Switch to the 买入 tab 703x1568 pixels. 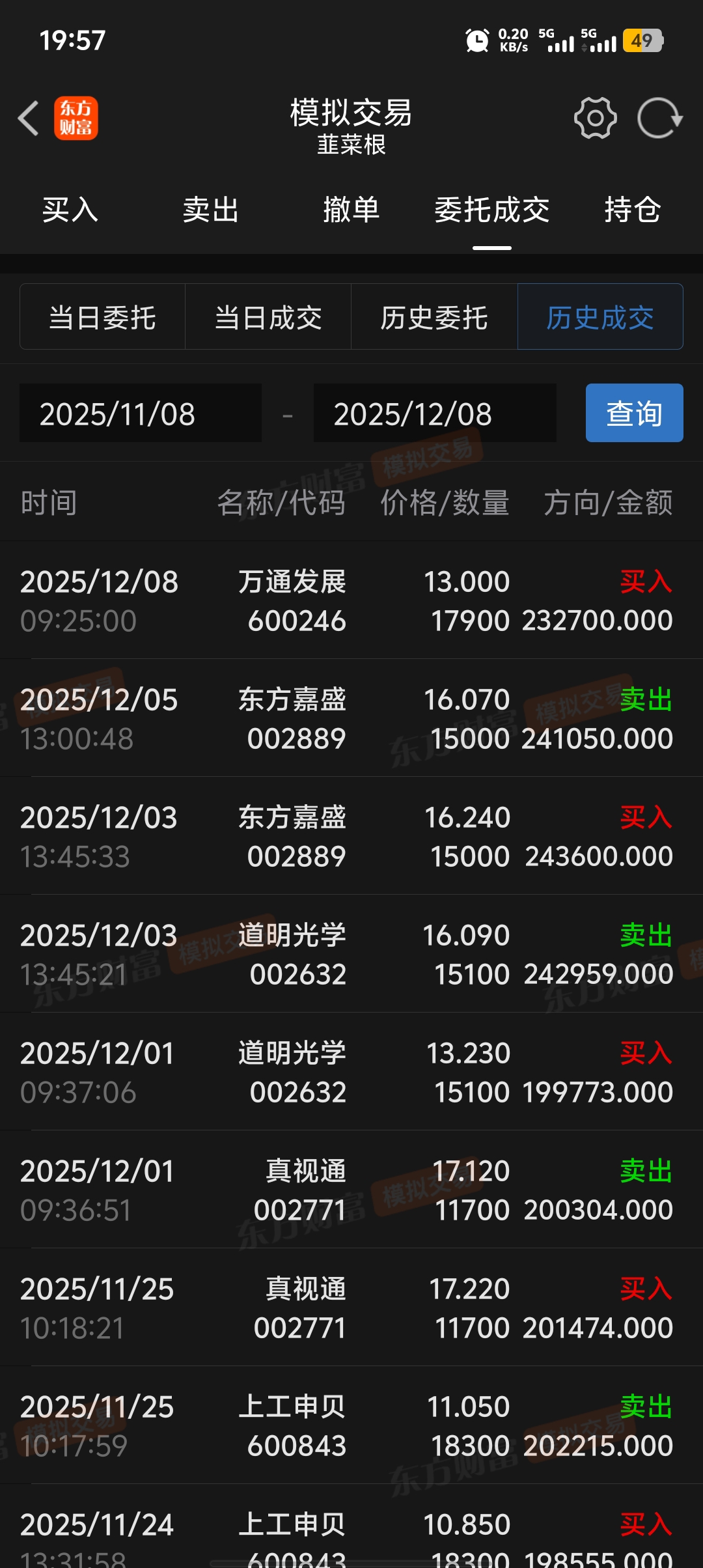pyautogui.click(x=70, y=210)
